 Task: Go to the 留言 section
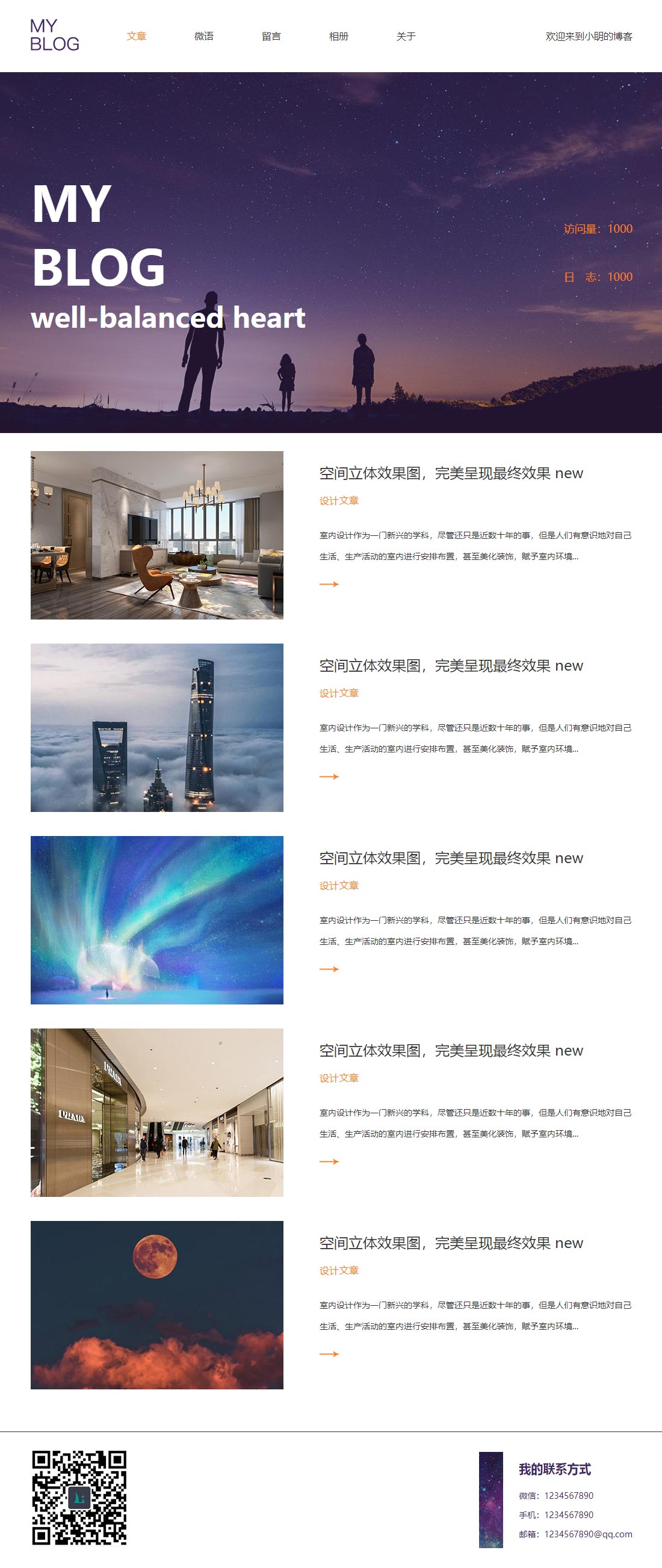(271, 37)
